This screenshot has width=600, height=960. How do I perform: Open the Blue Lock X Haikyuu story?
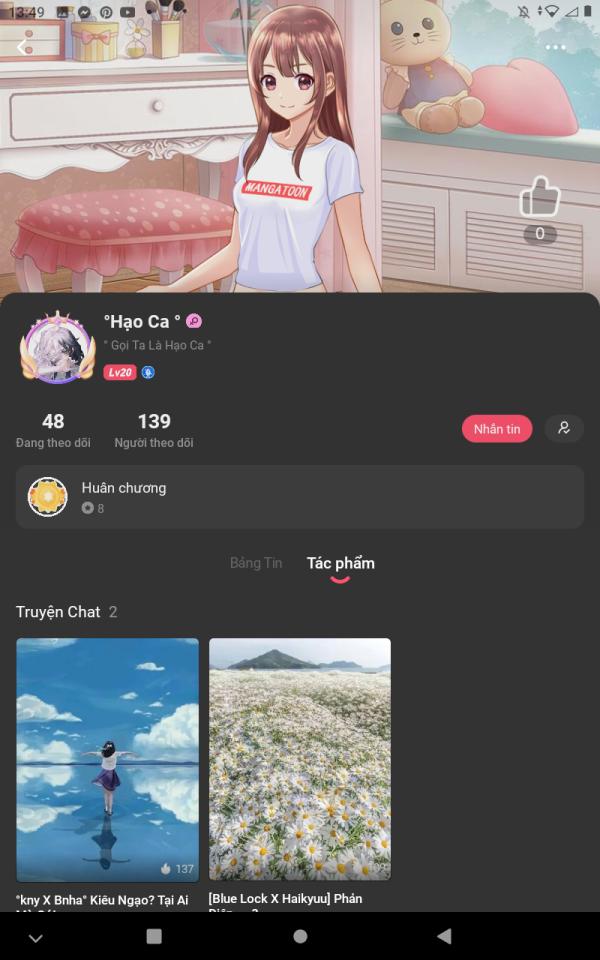(300, 774)
